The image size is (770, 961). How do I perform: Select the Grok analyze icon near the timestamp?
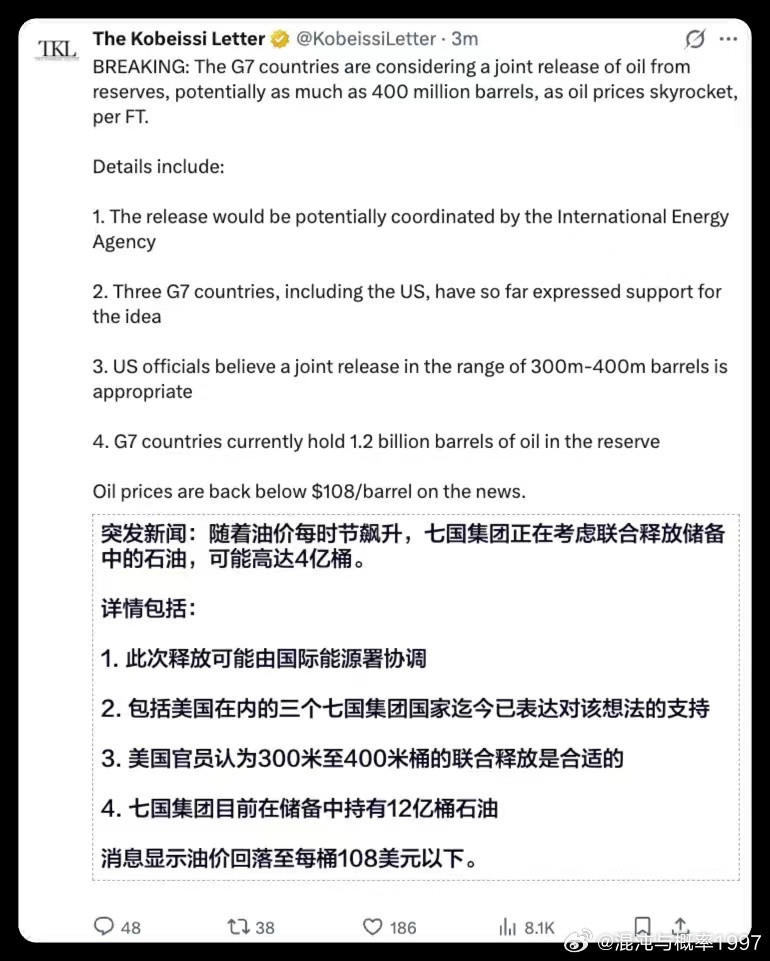695,39
